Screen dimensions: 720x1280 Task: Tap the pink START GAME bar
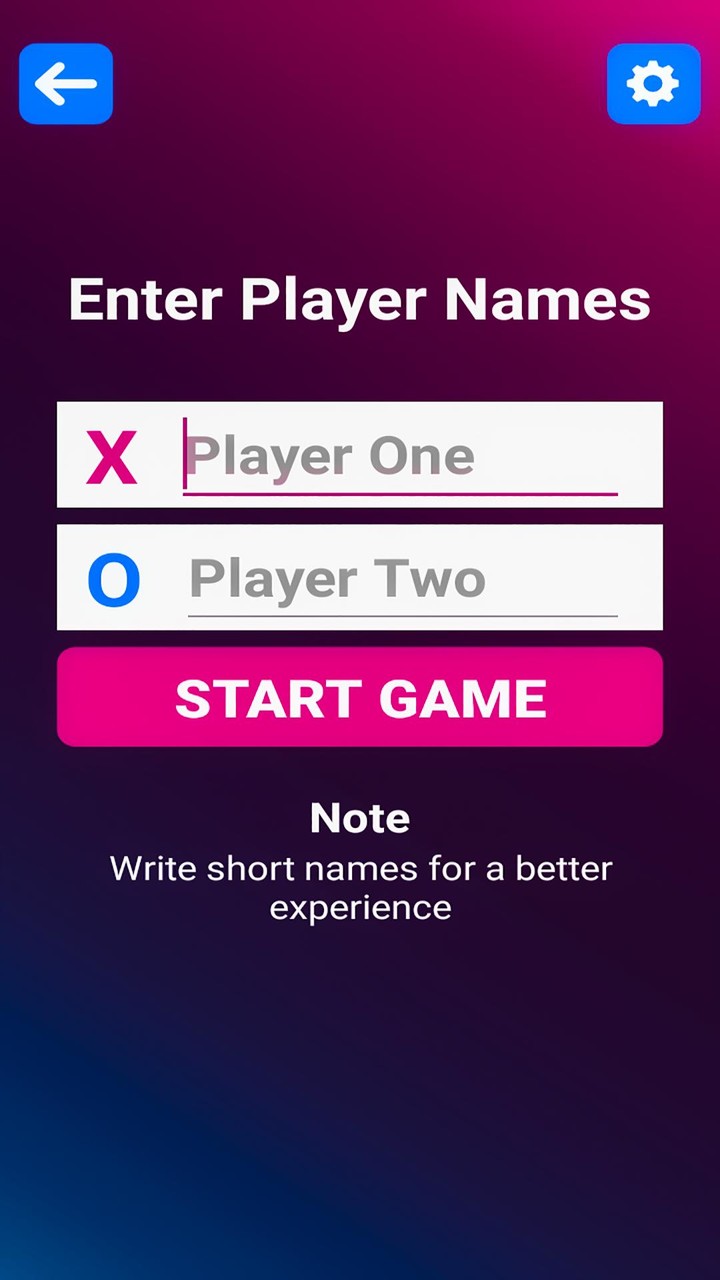coord(360,696)
